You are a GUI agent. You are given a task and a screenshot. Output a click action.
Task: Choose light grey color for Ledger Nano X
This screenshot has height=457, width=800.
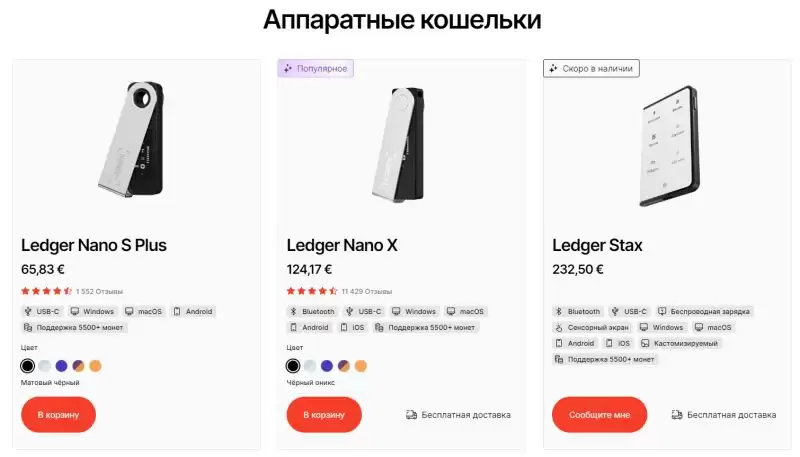click(x=310, y=366)
